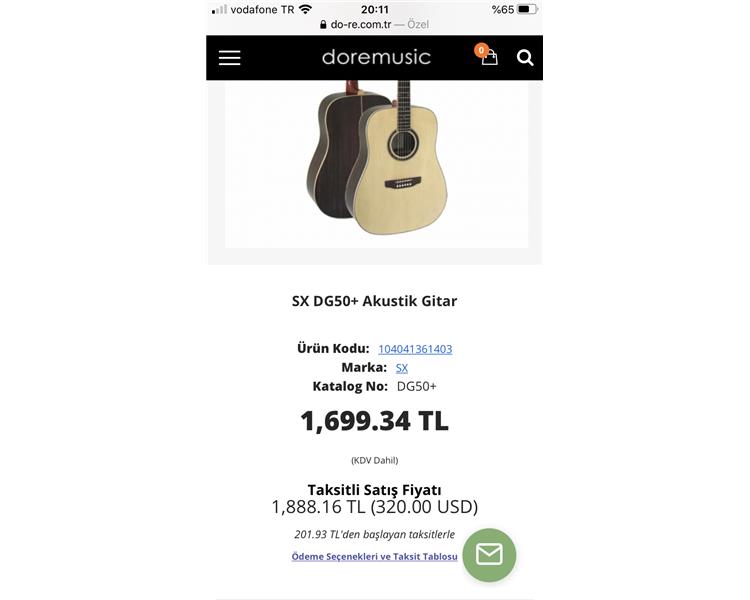This screenshot has width=750, height=600.
Task: Open the search icon
Action: pyautogui.click(x=525, y=58)
